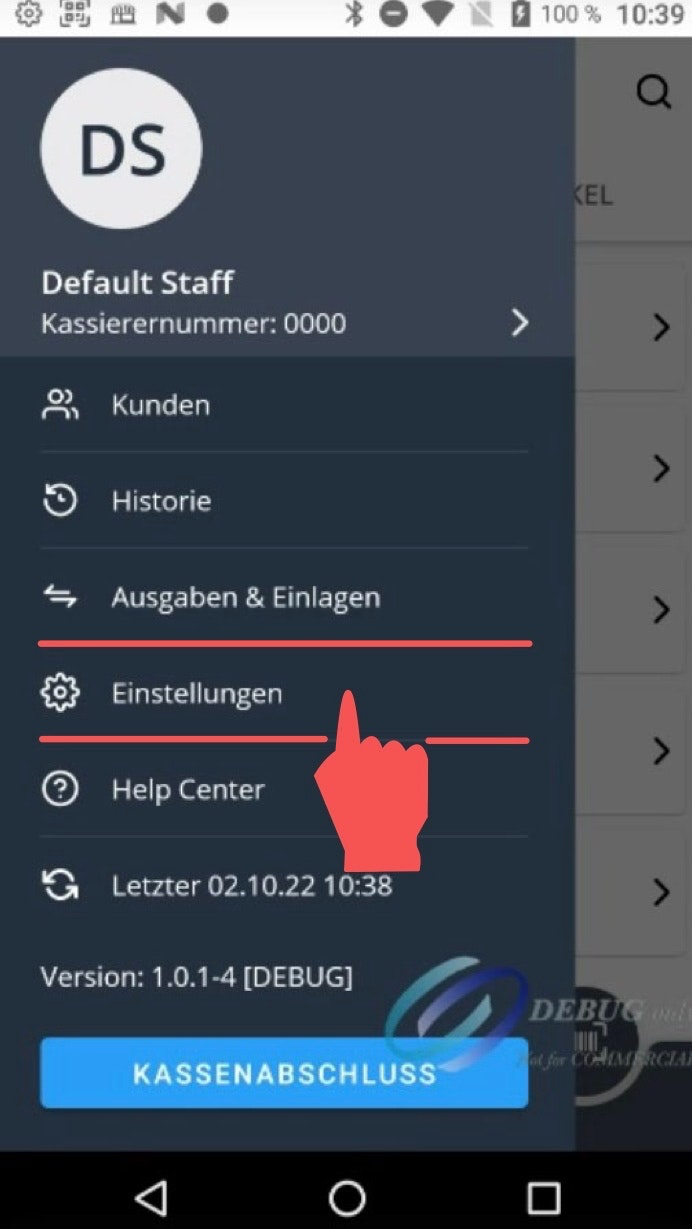Viewport: 692px width, 1229px height.
Task: Open Historie from the drawer
Action: click(x=161, y=500)
